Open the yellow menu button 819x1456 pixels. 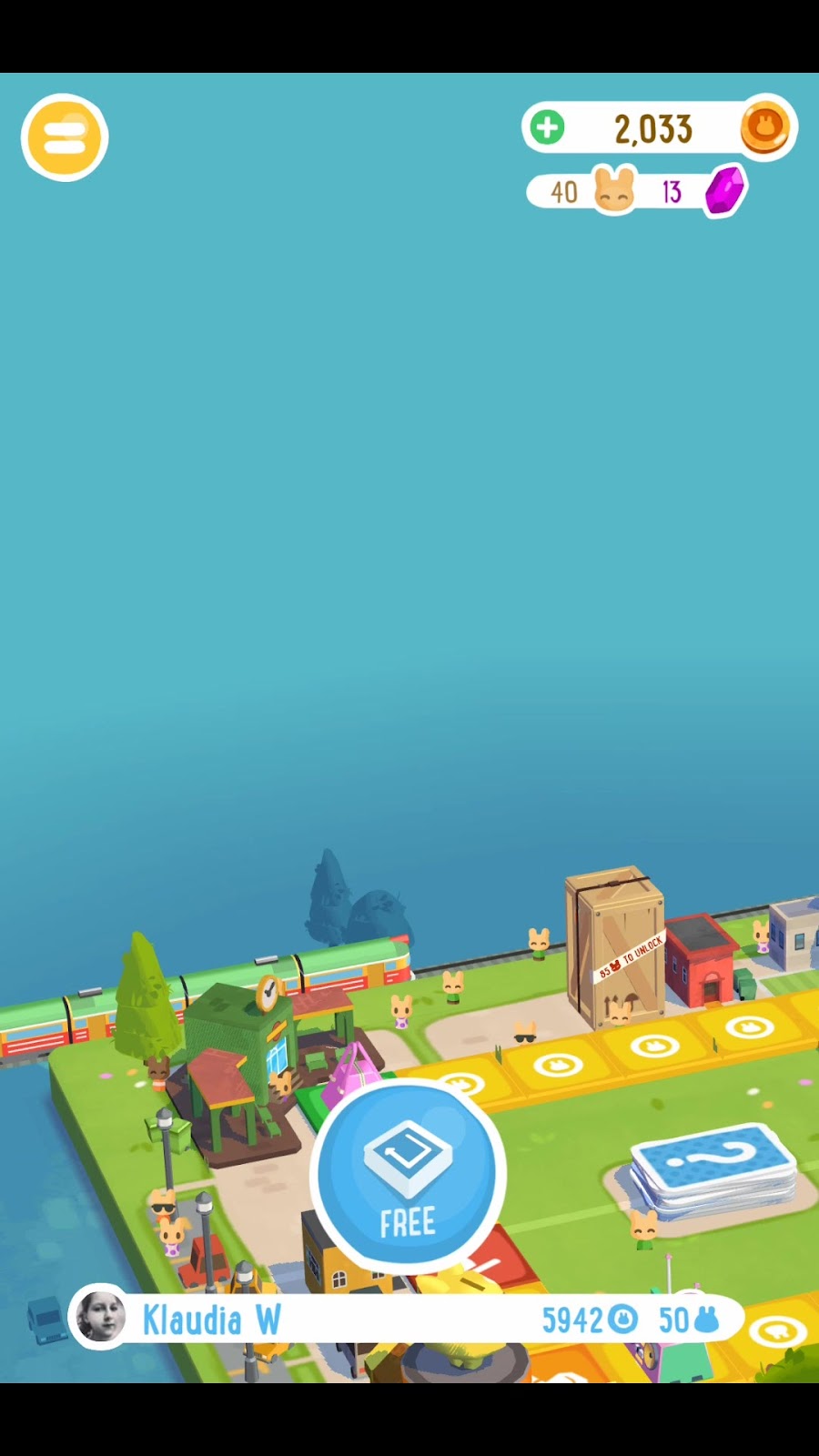pos(65,137)
